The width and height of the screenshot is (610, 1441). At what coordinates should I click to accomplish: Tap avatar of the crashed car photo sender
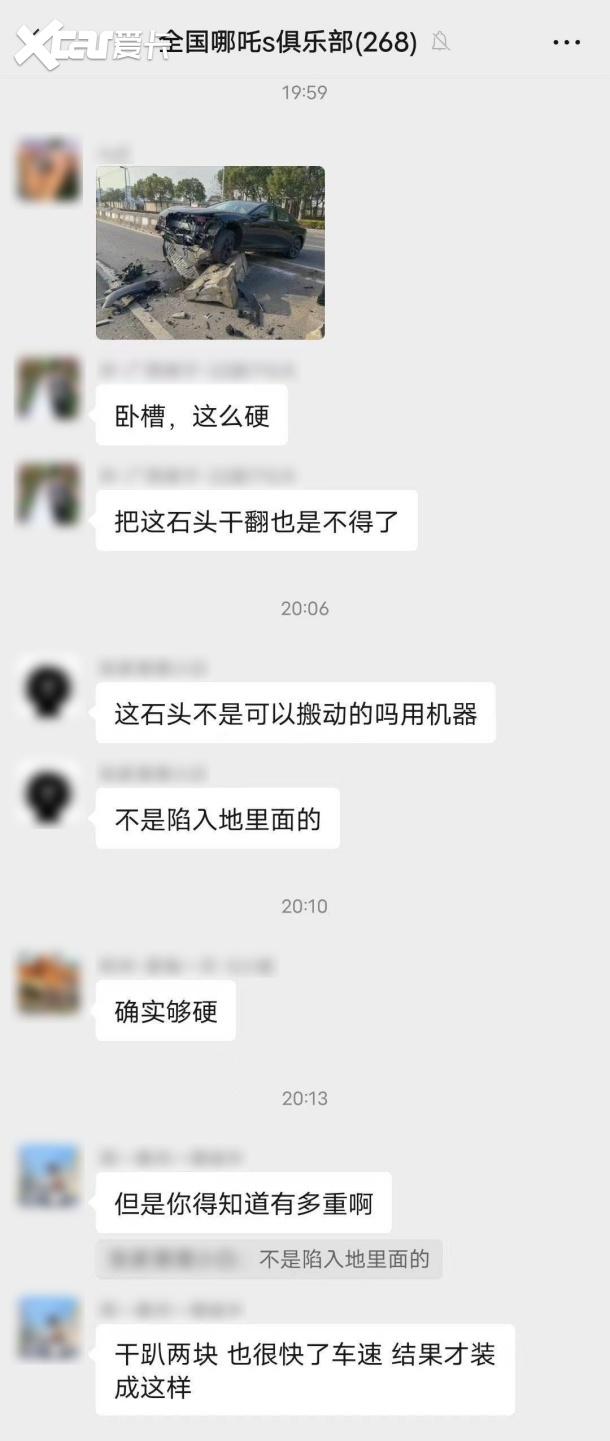pyautogui.click(x=48, y=170)
